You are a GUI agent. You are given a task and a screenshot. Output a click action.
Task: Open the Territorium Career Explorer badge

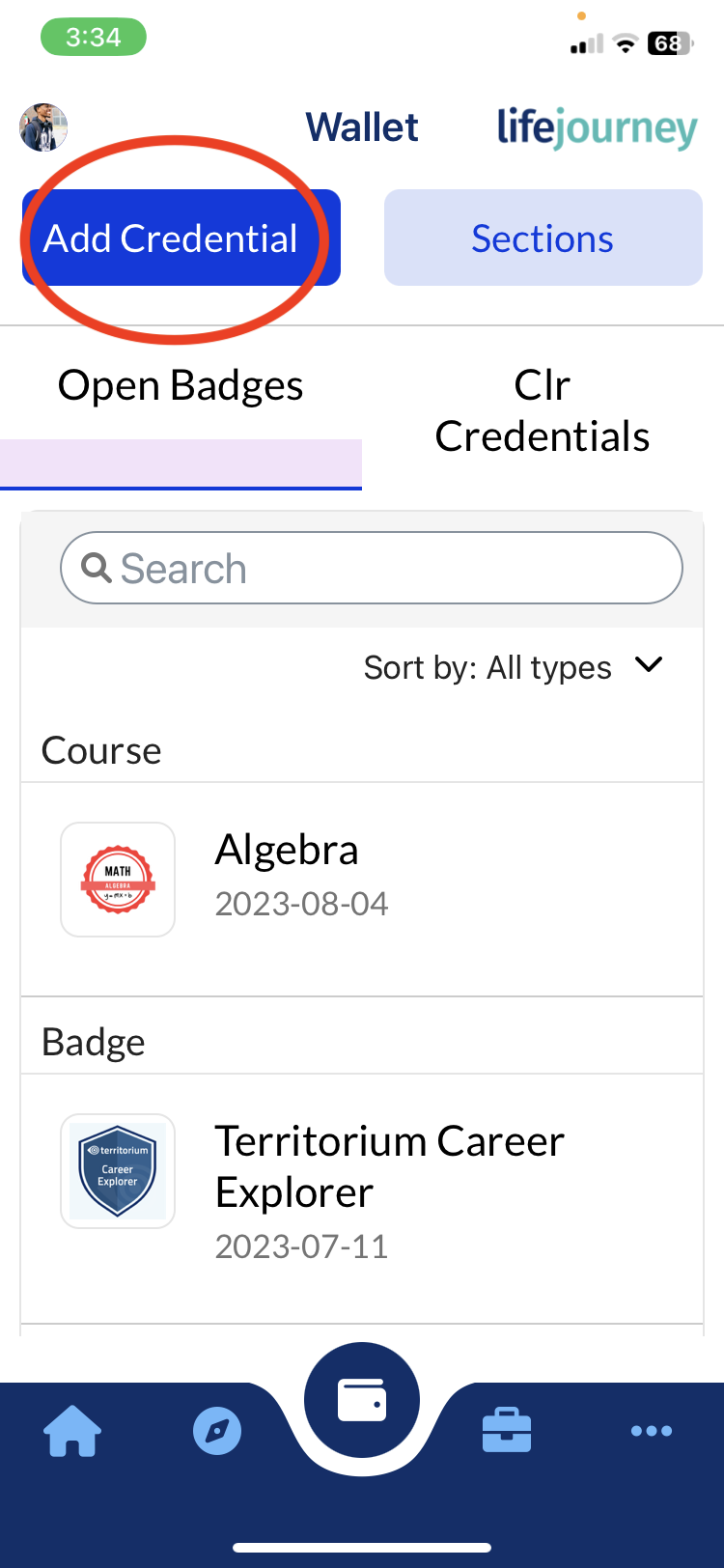pyautogui.click(x=389, y=1166)
